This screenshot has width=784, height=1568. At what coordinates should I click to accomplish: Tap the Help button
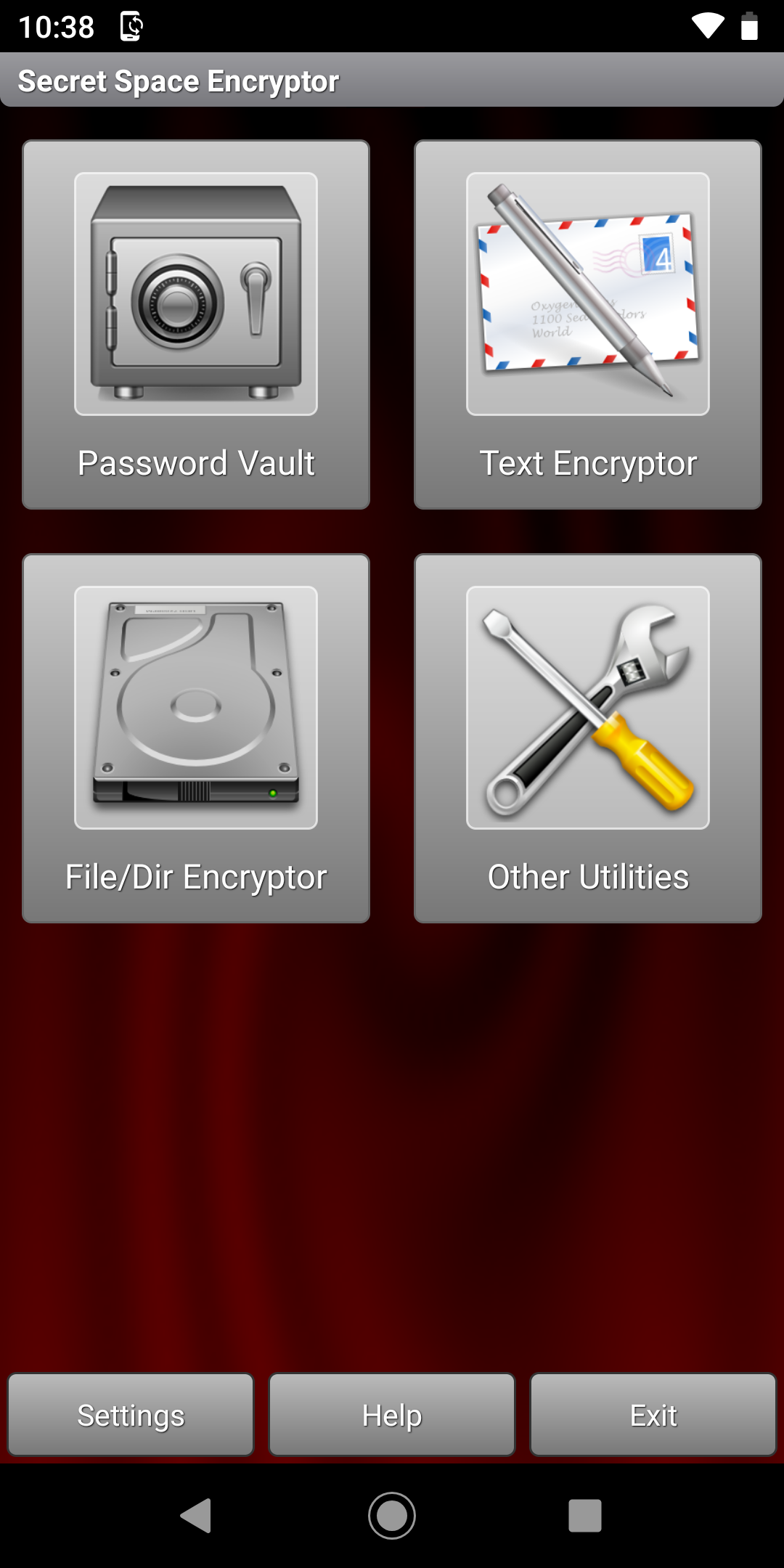point(392,1415)
